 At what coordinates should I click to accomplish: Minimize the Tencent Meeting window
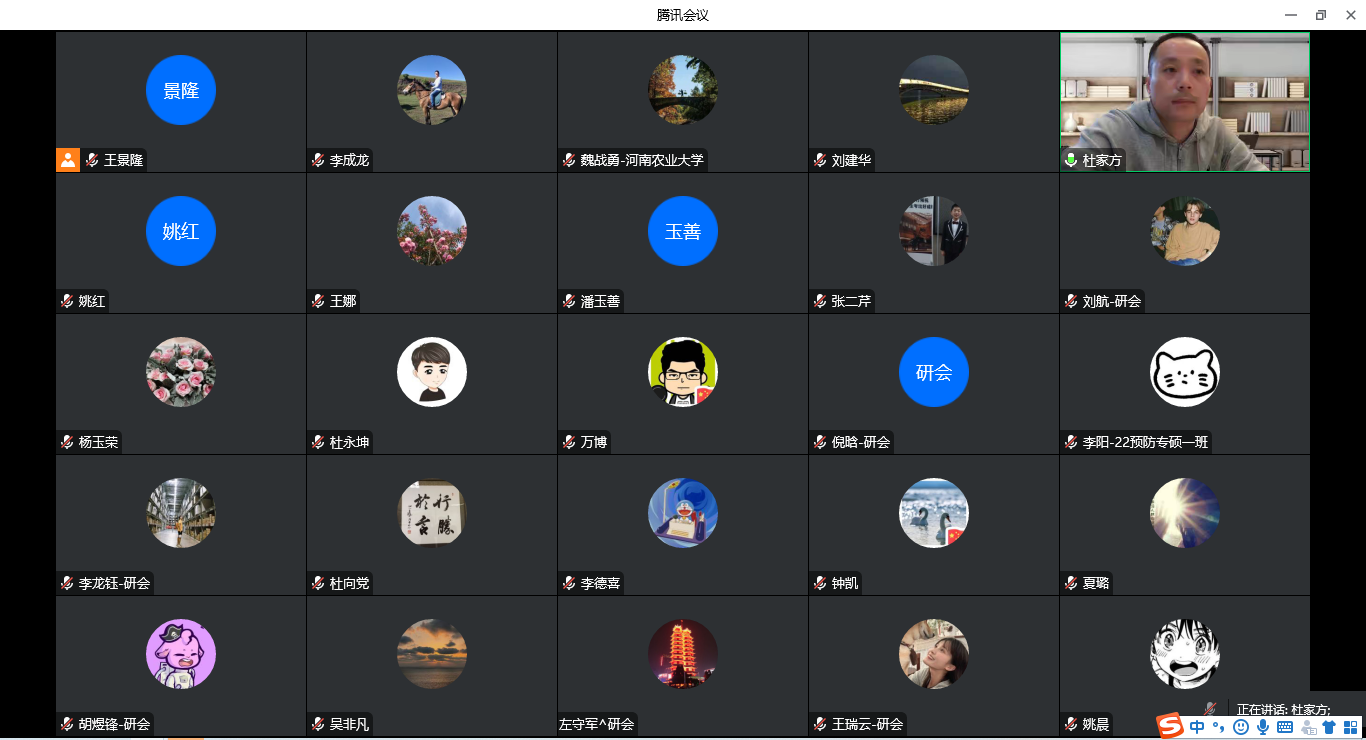[x=1291, y=15]
